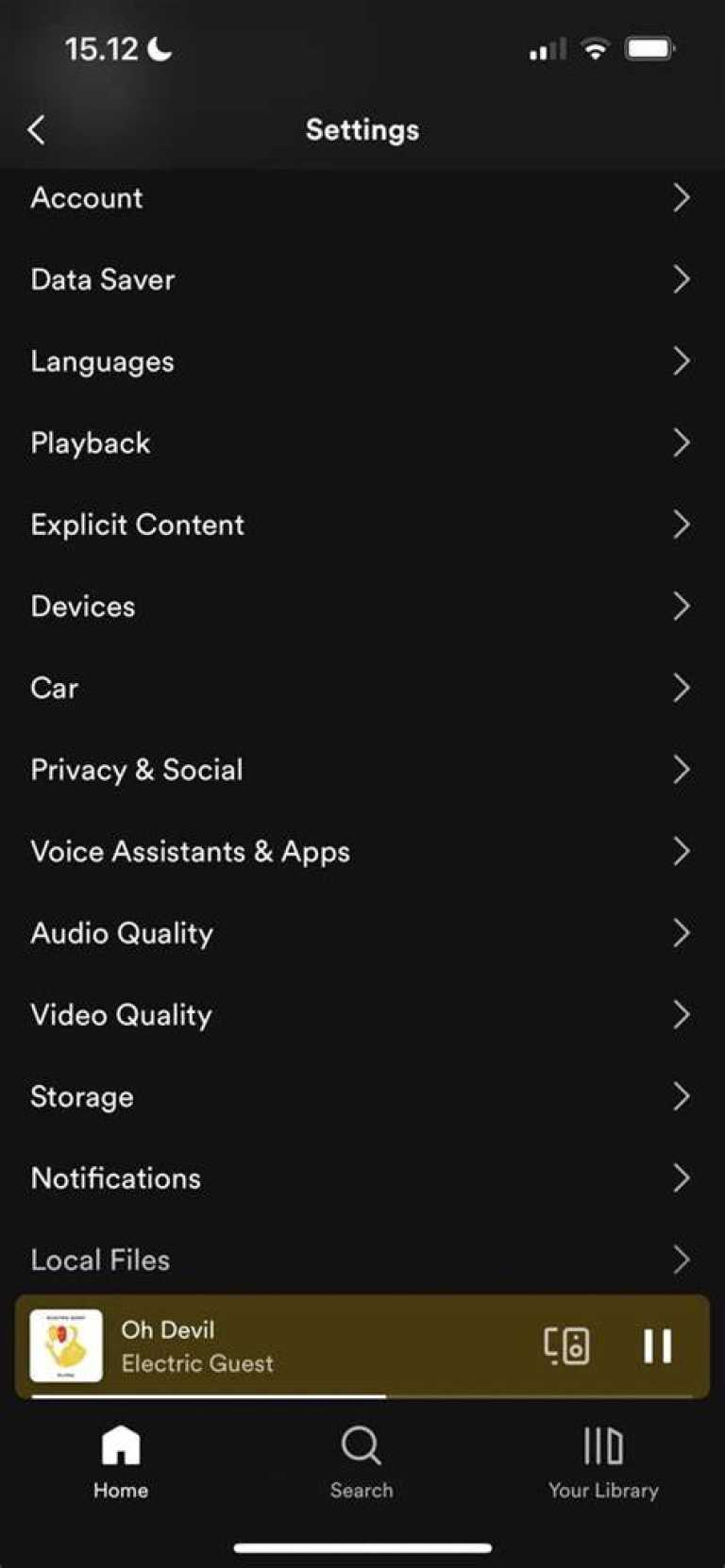
Task: Switch to the Search tab
Action: pos(362,1461)
